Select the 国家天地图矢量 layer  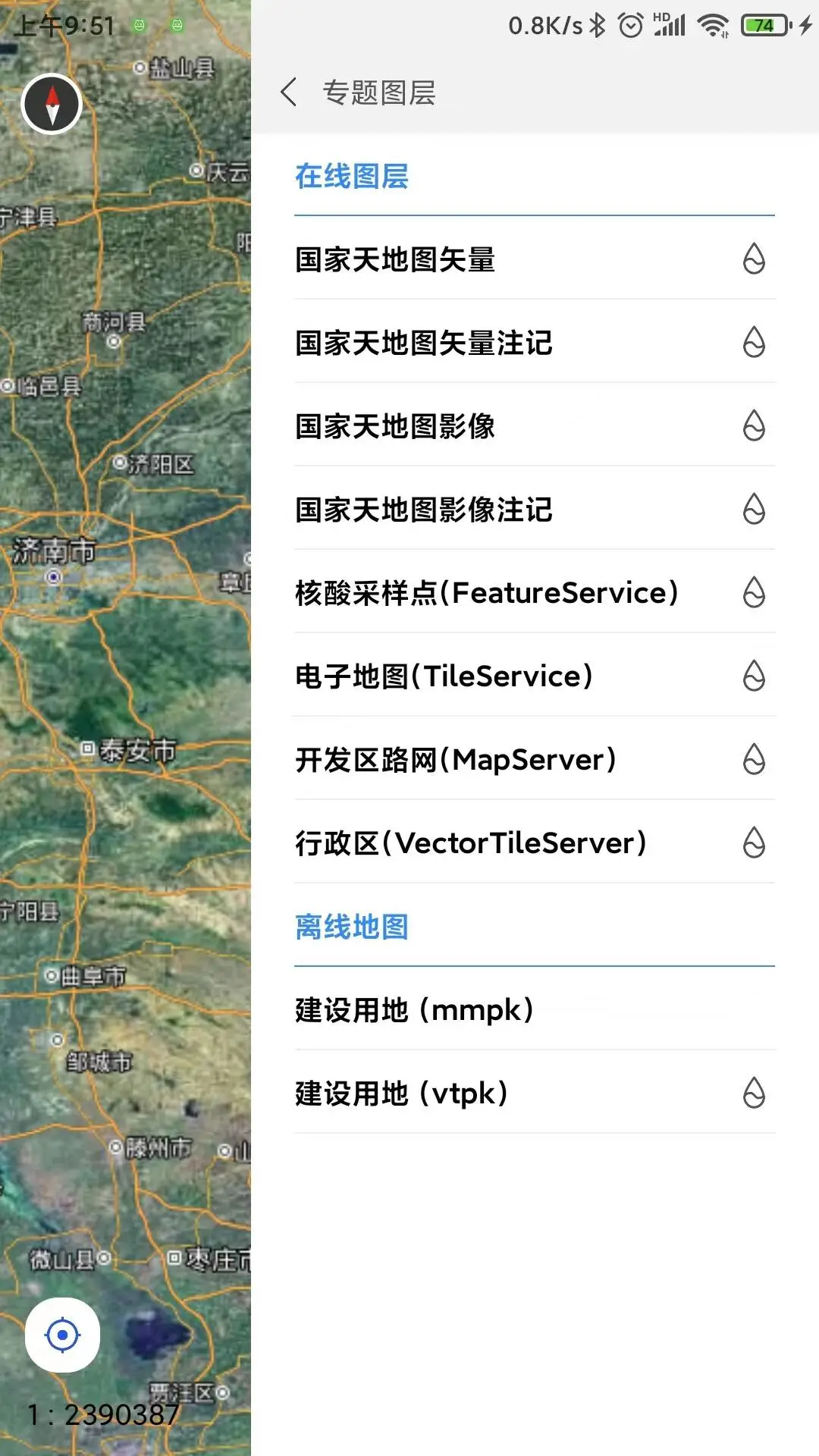click(x=395, y=259)
